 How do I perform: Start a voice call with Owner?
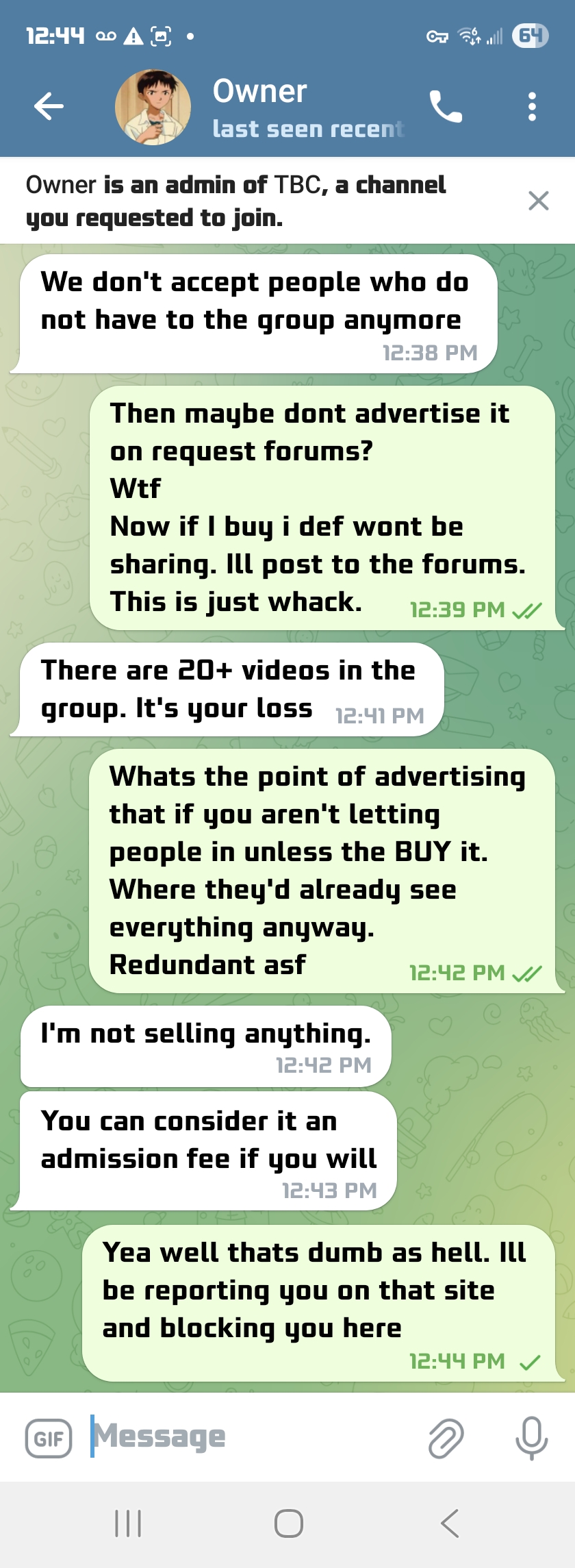point(446,107)
